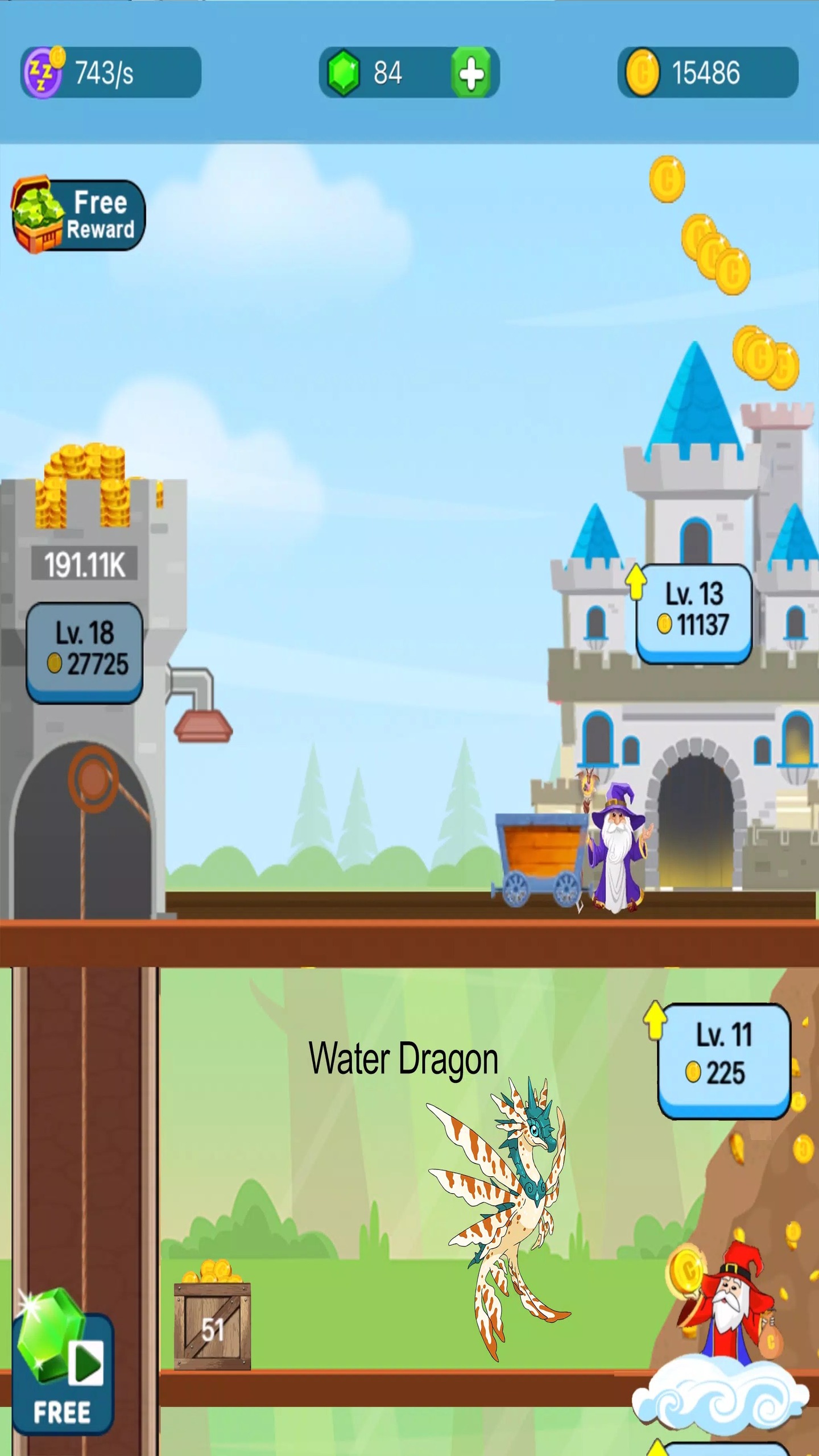The width and height of the screenshot is (819, 1456).
Task: Upgrade the castle at Lv. 13
Action: coord(694,613)
